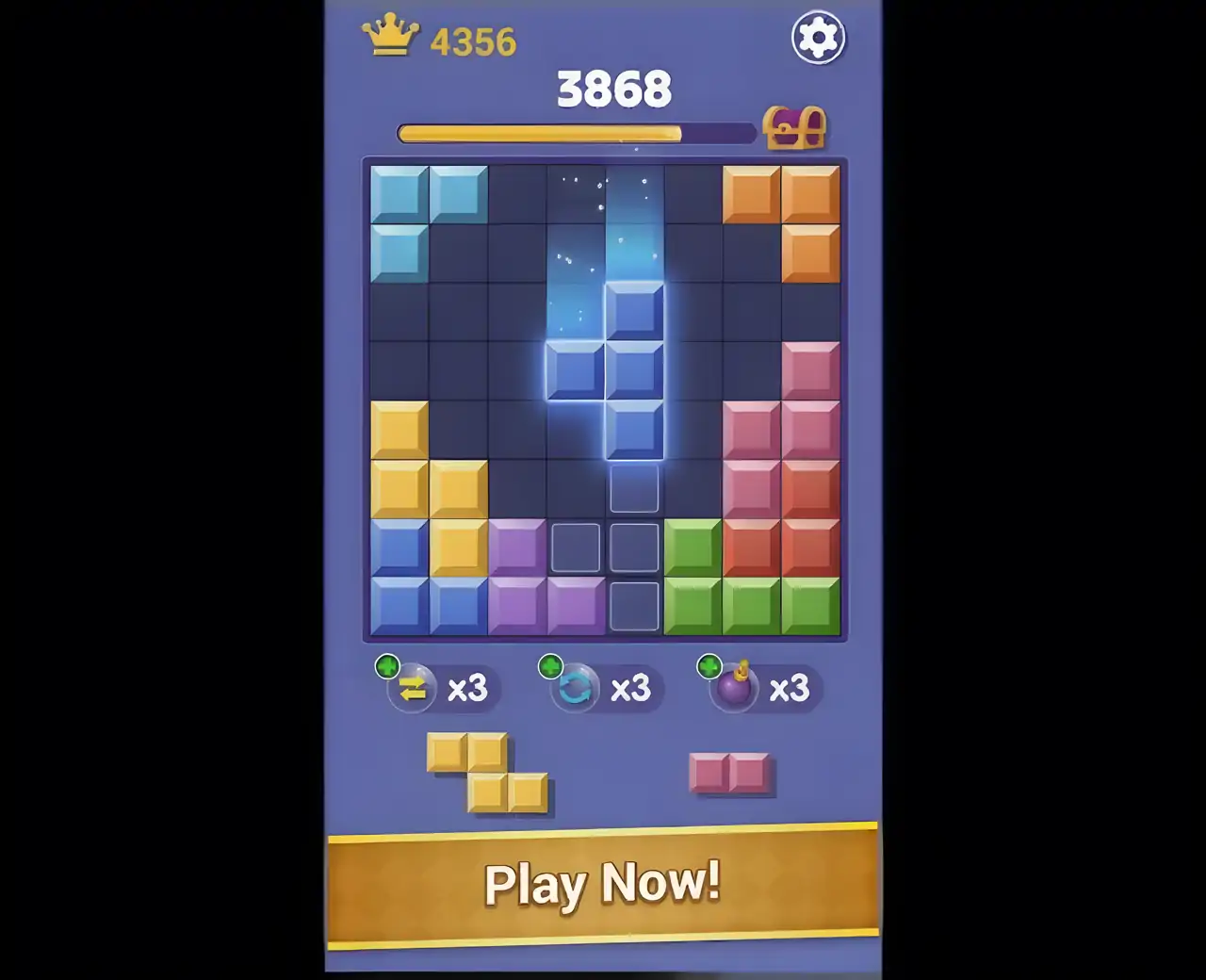Select the pink two-block piece
The width and height of the screenshot is (1206, 980).
coord(730,773)
